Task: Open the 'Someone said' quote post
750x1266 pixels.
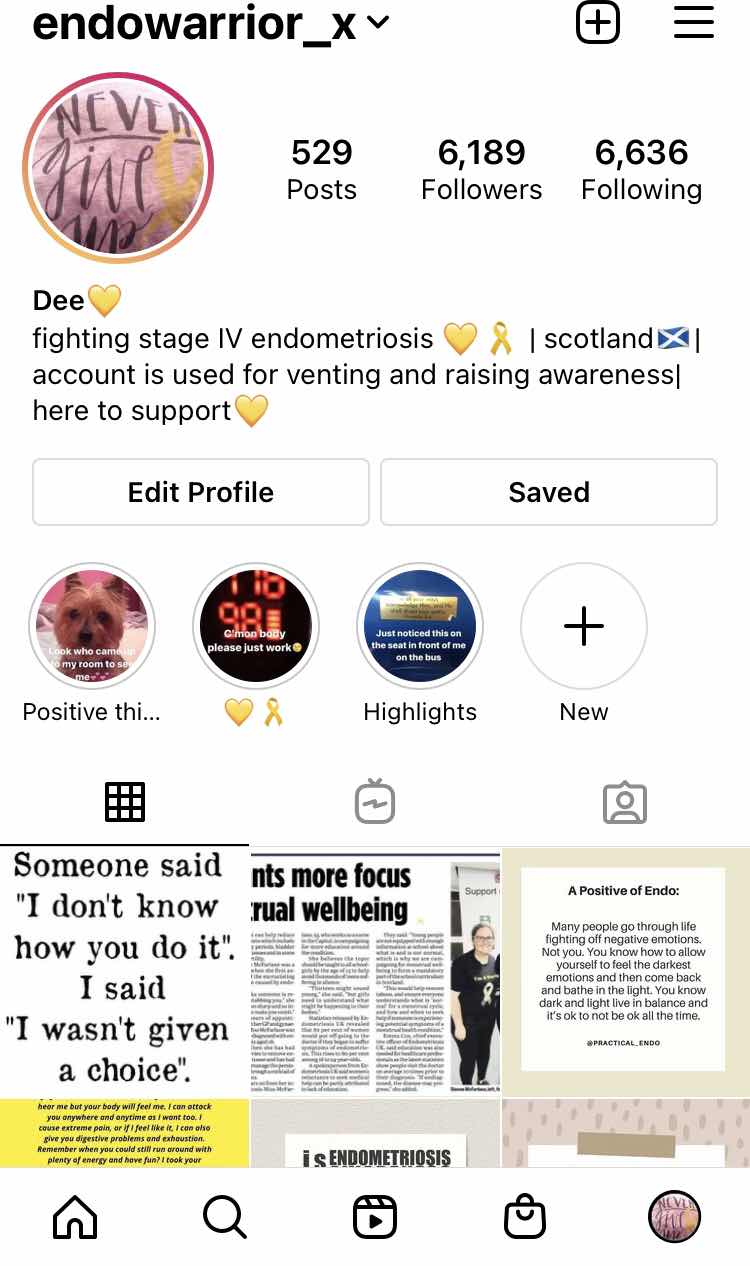Action: (124, 970)
